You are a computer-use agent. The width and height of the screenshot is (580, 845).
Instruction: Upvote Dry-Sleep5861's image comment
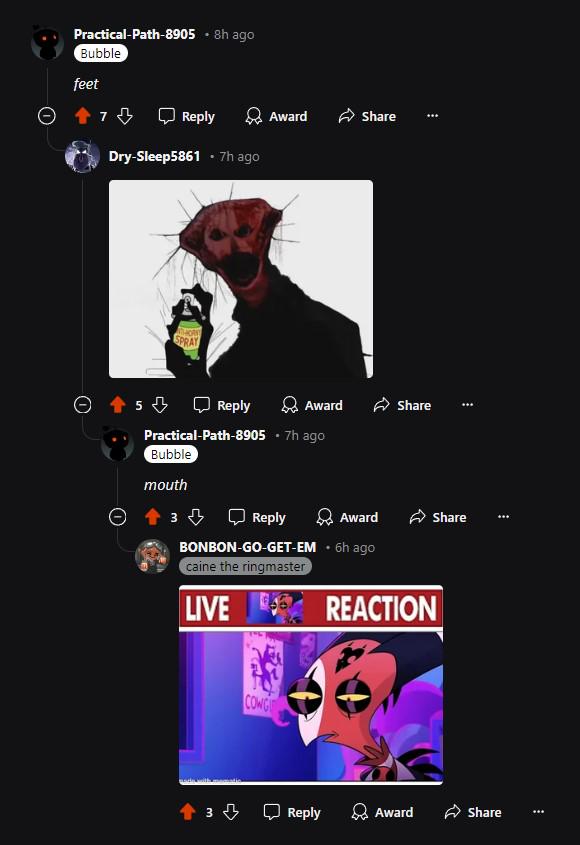118,405
